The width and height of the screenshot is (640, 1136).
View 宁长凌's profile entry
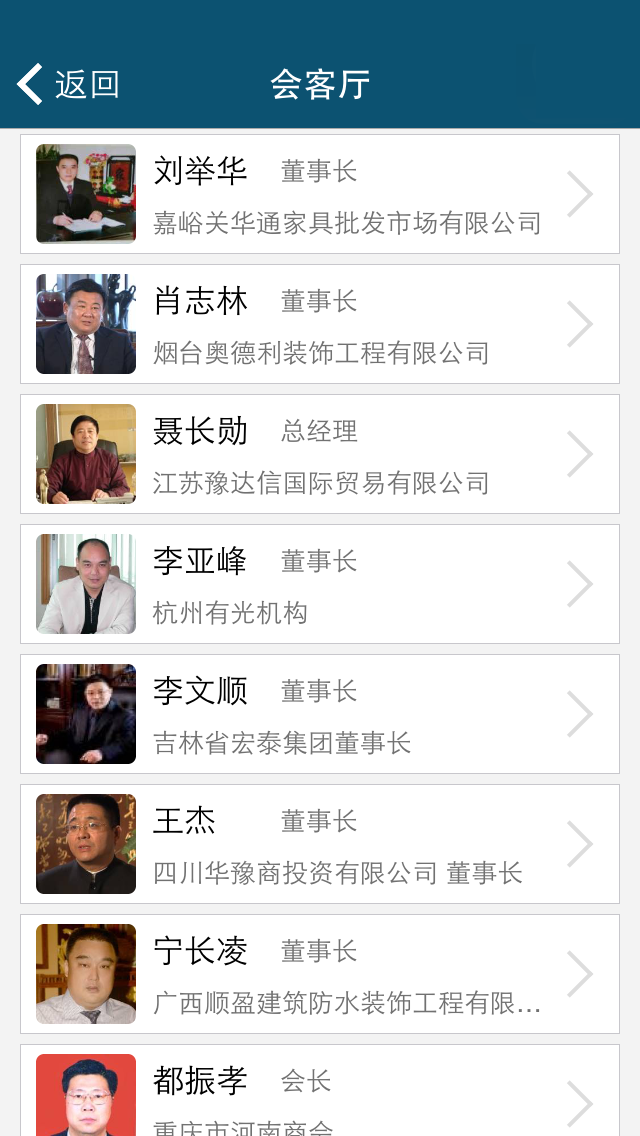click(320, 974)
